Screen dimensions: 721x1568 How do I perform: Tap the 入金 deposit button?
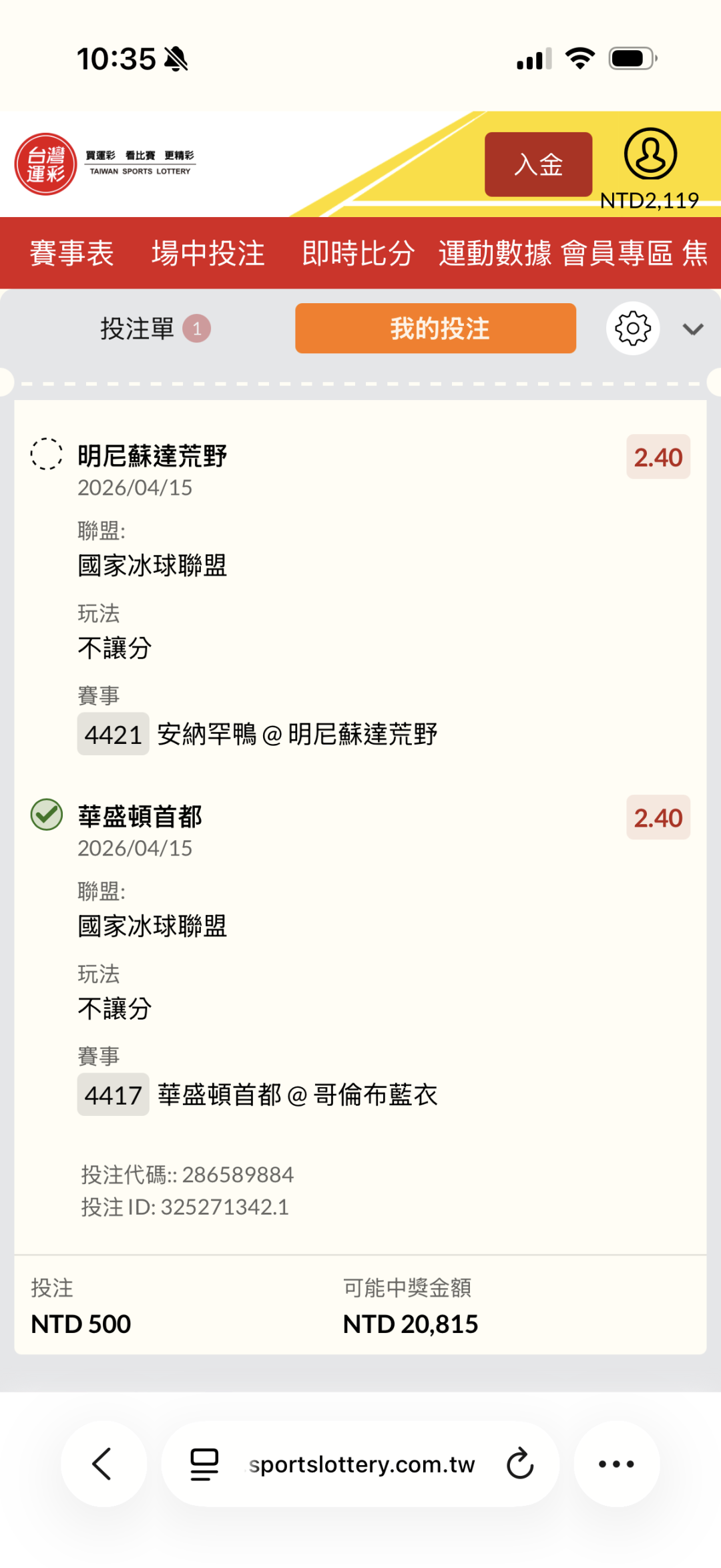538,164
